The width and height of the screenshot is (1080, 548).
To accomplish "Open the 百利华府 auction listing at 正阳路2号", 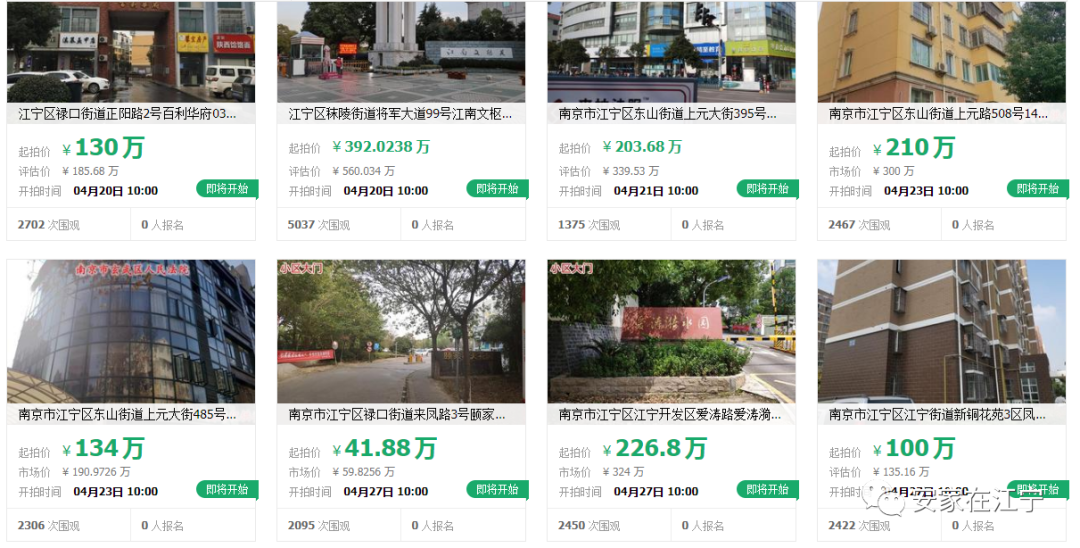I will pos(129,114).
